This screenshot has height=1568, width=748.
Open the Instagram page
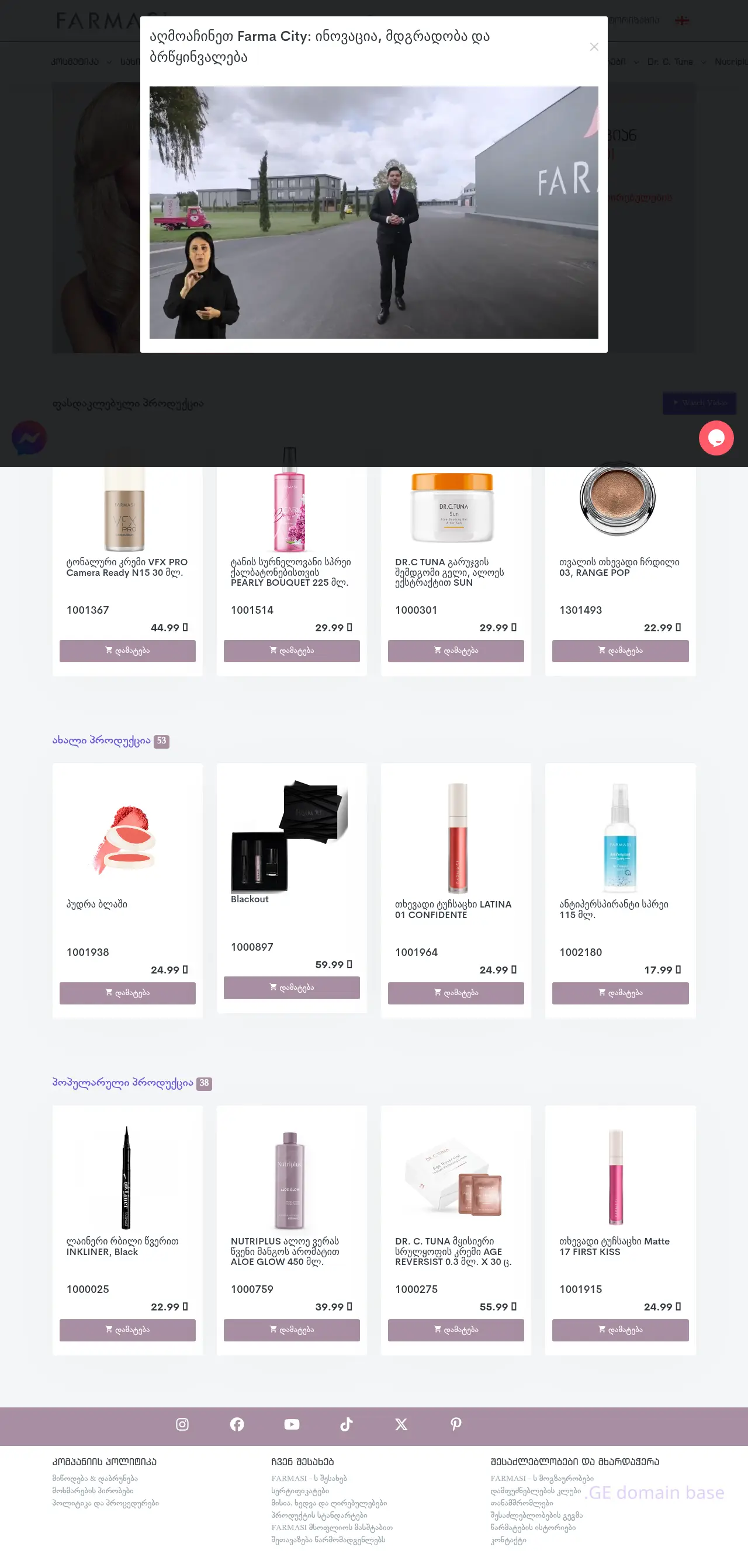point(182,1424)
